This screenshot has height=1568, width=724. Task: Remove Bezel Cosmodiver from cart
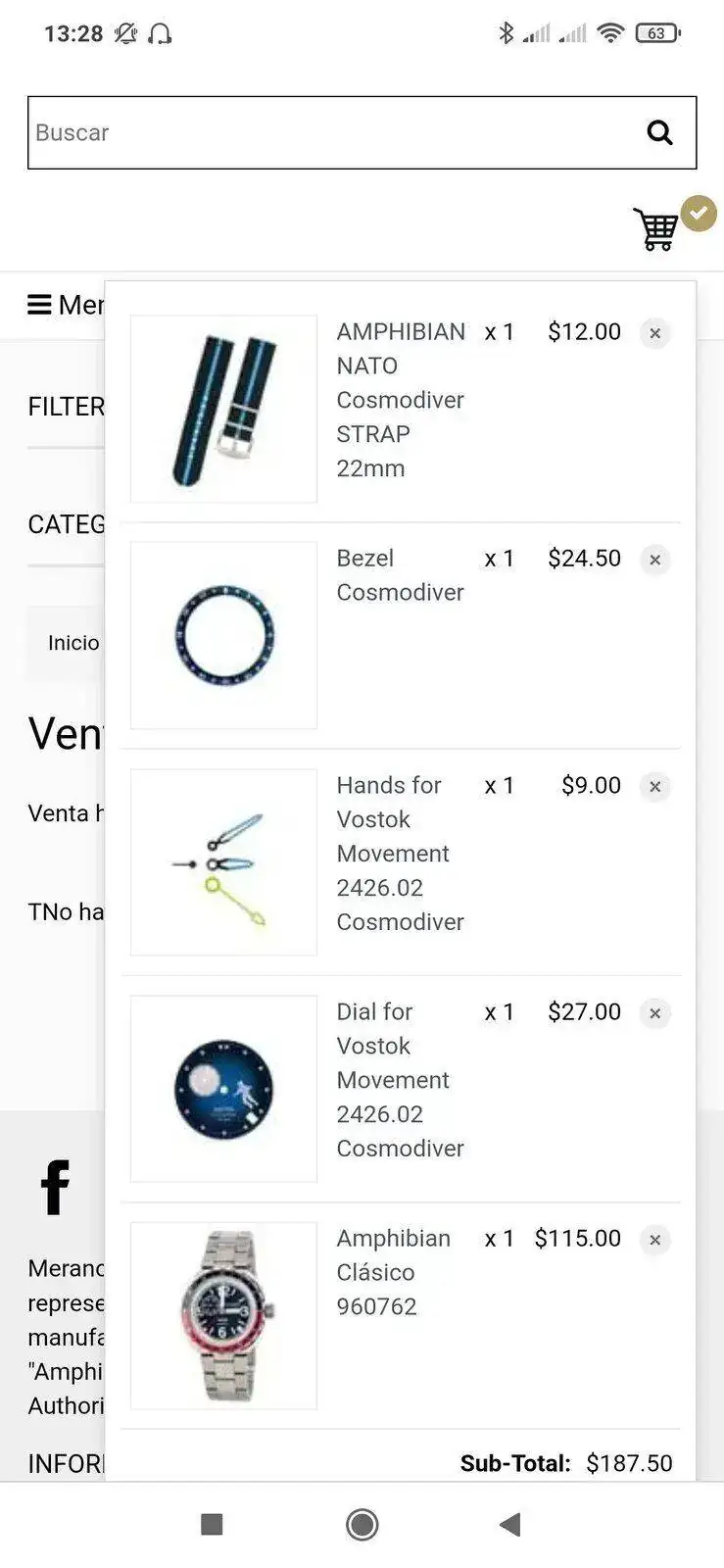[654, 560]
